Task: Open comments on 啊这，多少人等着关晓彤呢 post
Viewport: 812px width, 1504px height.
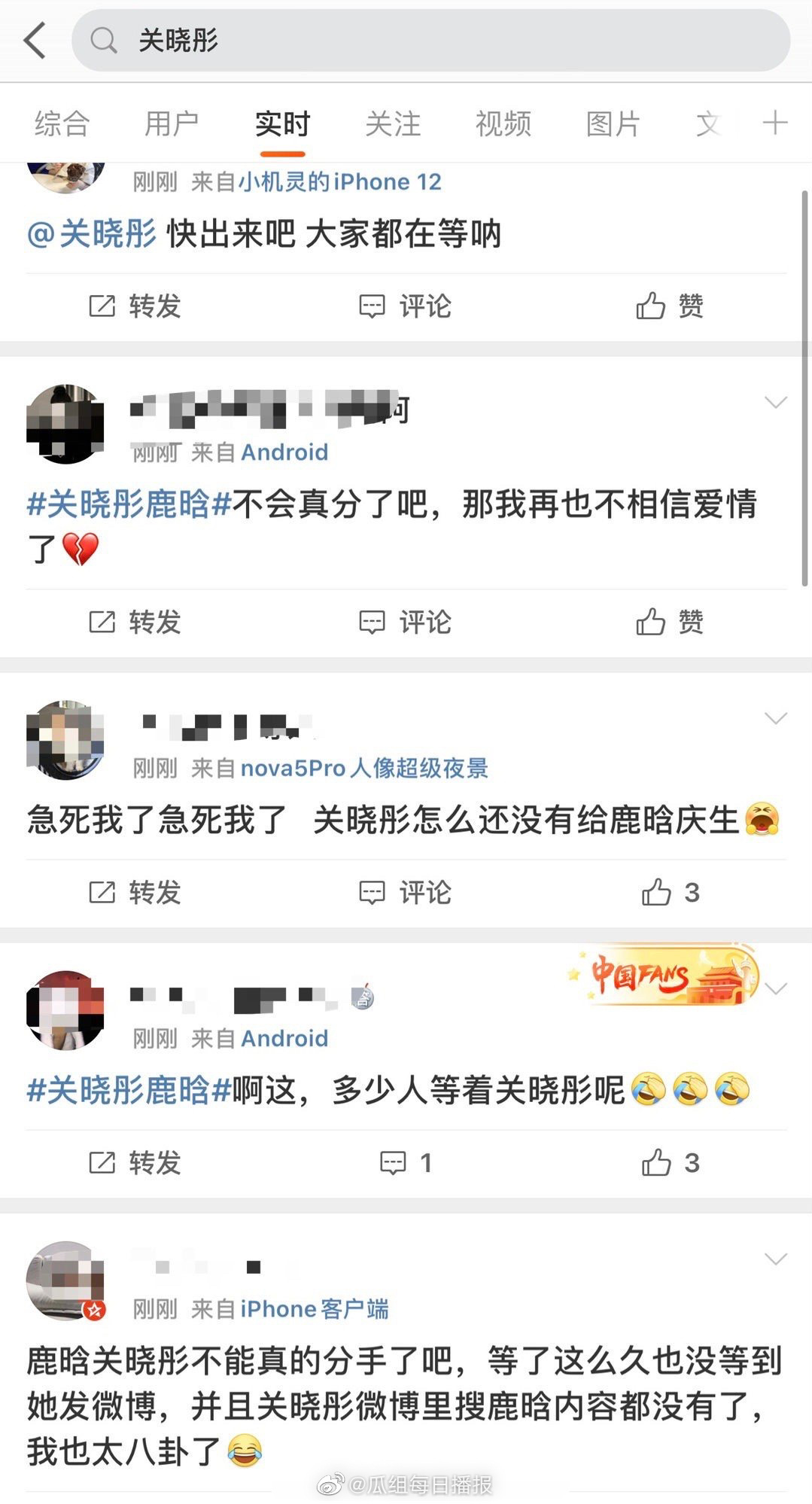Action: pyautogui.click(x=405, y=1163)
